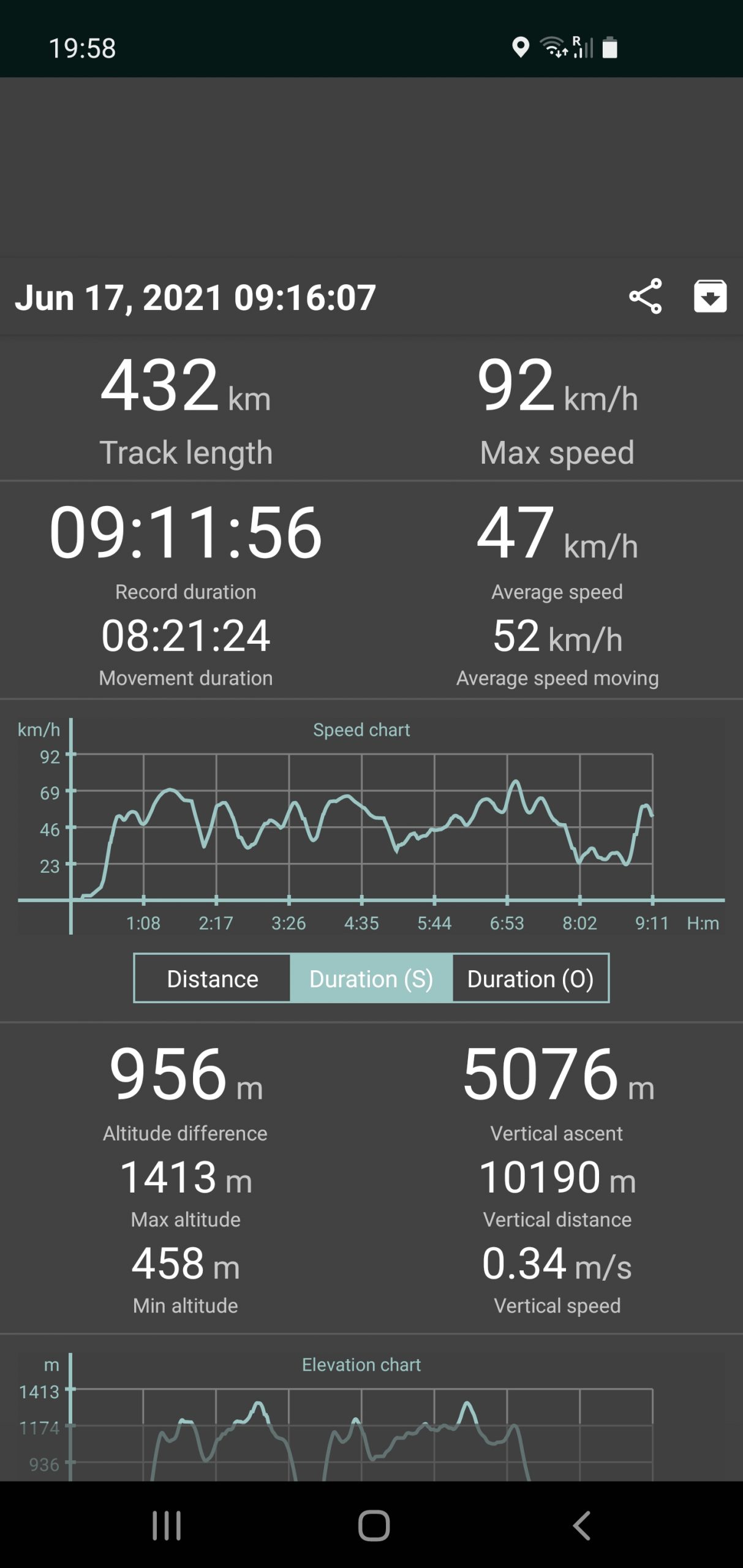Share this recorded track
Viewport: 743px width, 1568px height.
pos(645,296)
